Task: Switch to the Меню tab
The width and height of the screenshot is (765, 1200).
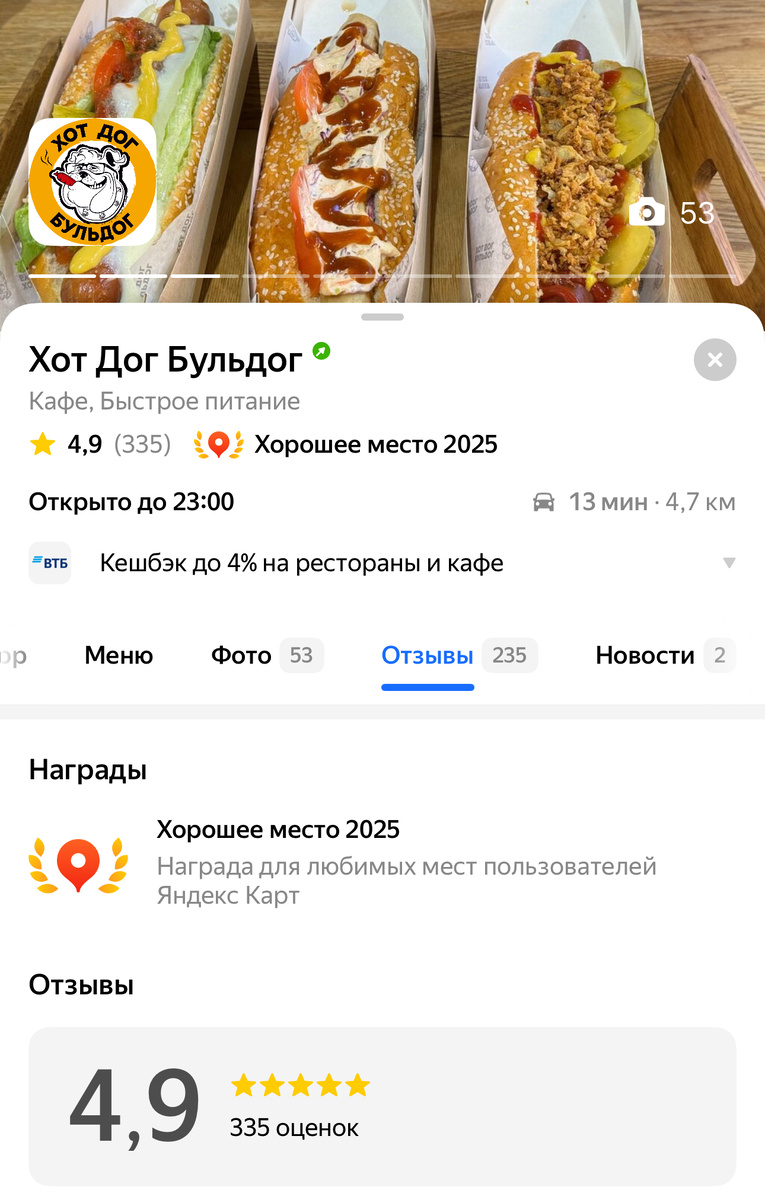Action: (118, 655)
